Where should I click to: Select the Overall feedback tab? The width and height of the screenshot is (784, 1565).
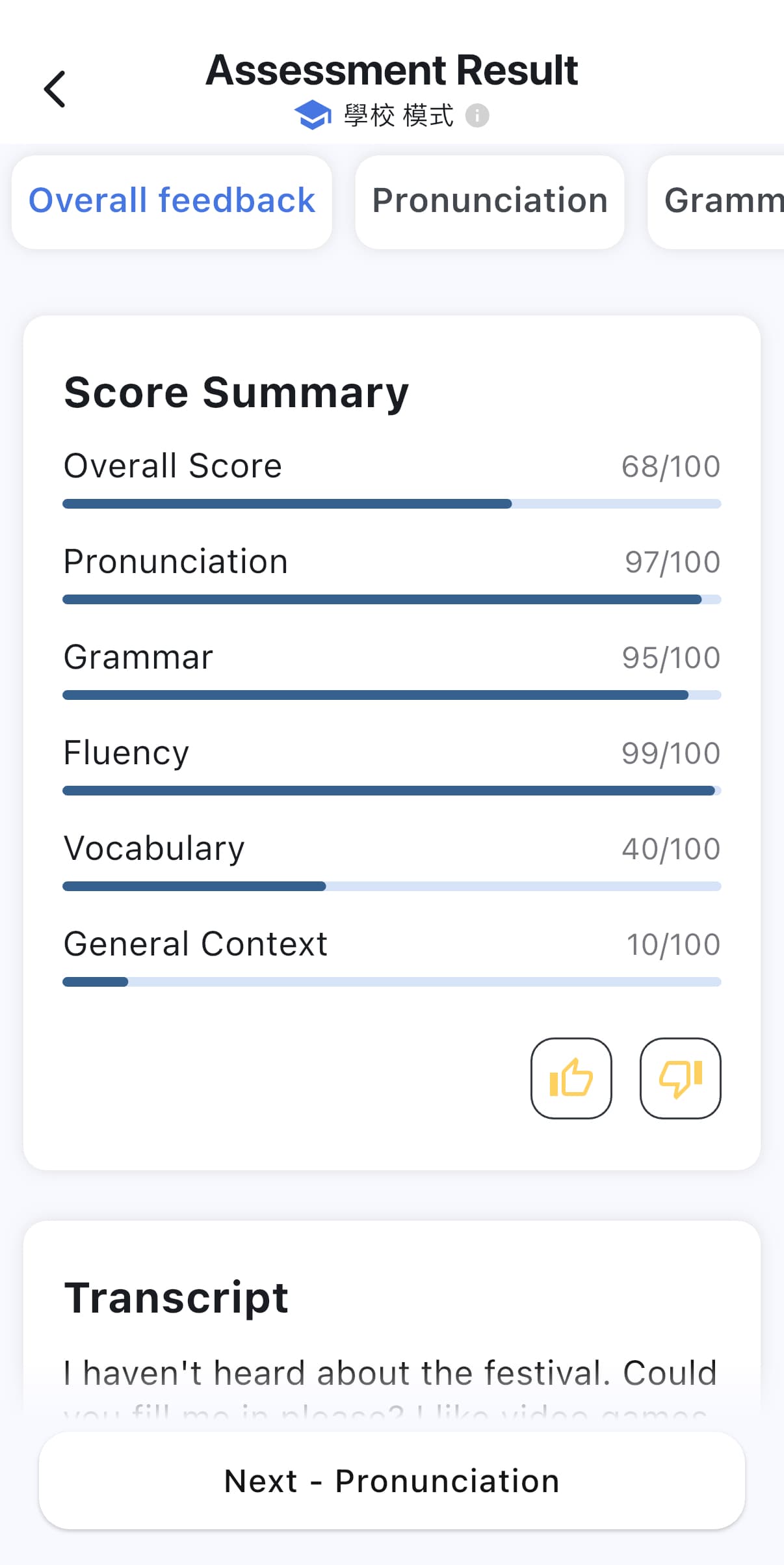tap(171, 200)
